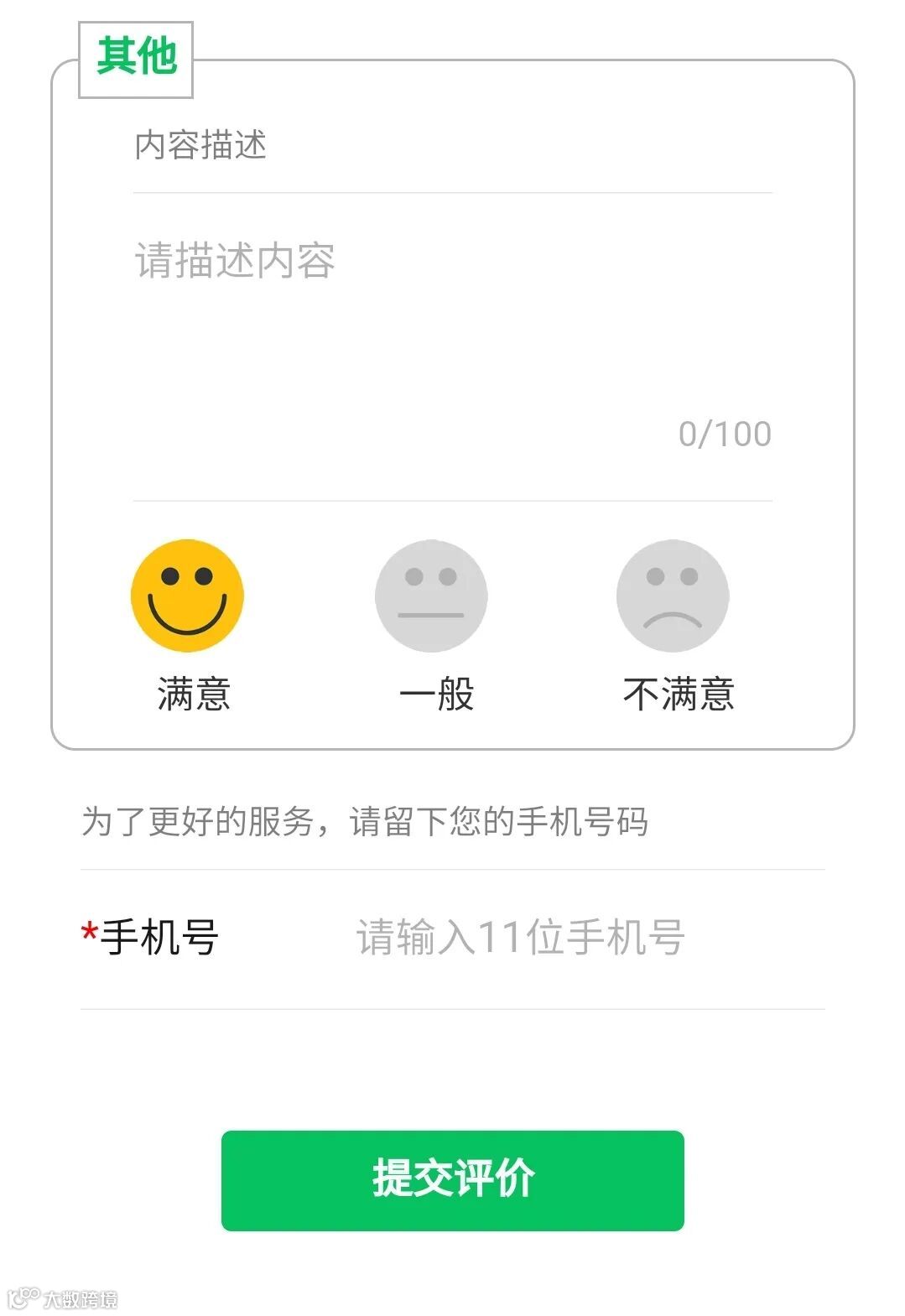Click the 内容描述 section header

(199, 144)
